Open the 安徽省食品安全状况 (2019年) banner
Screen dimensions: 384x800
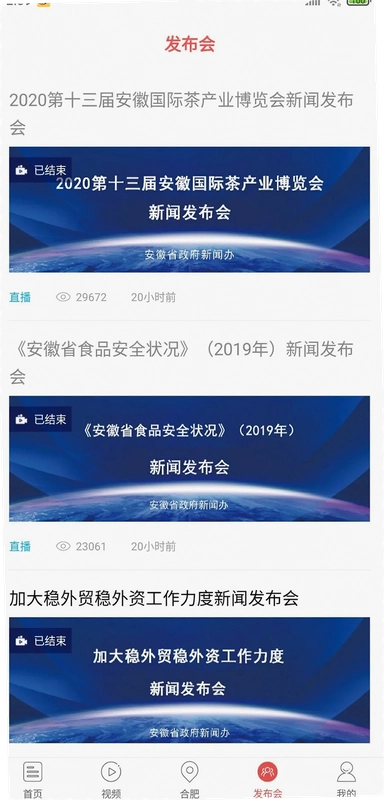pos(189,459)
